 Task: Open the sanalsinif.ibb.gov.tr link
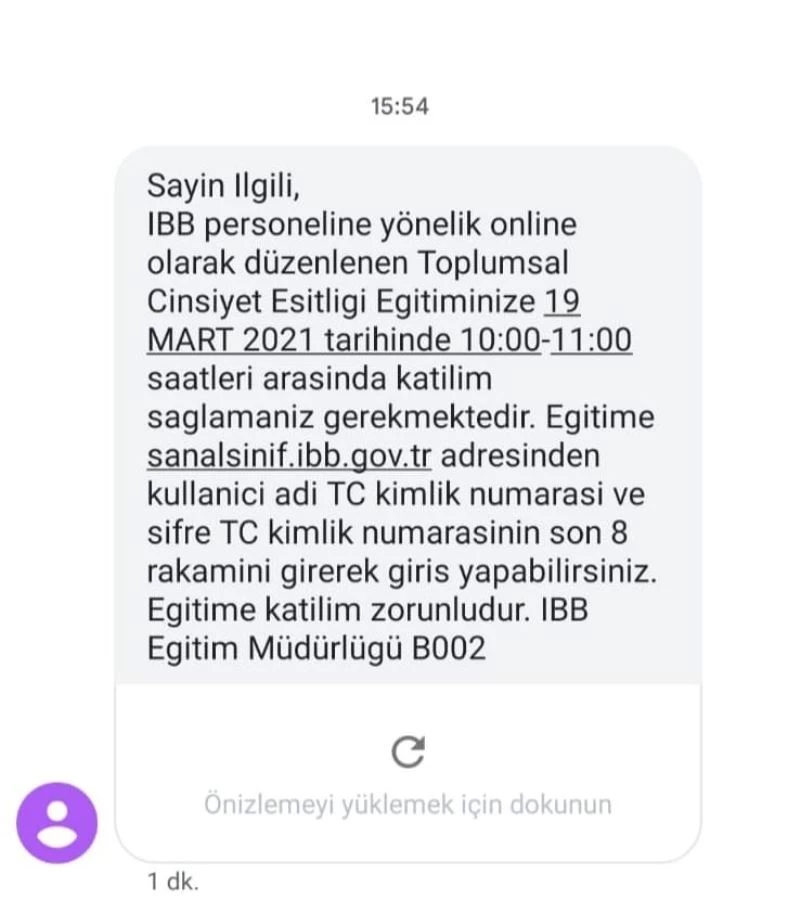point(289,456)
